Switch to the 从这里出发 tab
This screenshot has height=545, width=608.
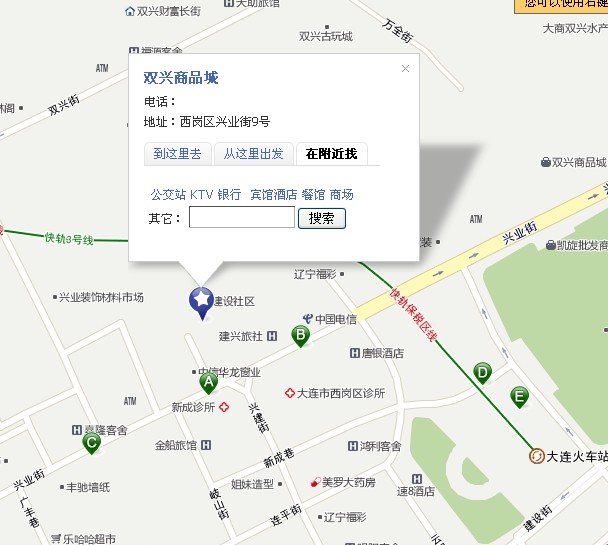[253, 154]
